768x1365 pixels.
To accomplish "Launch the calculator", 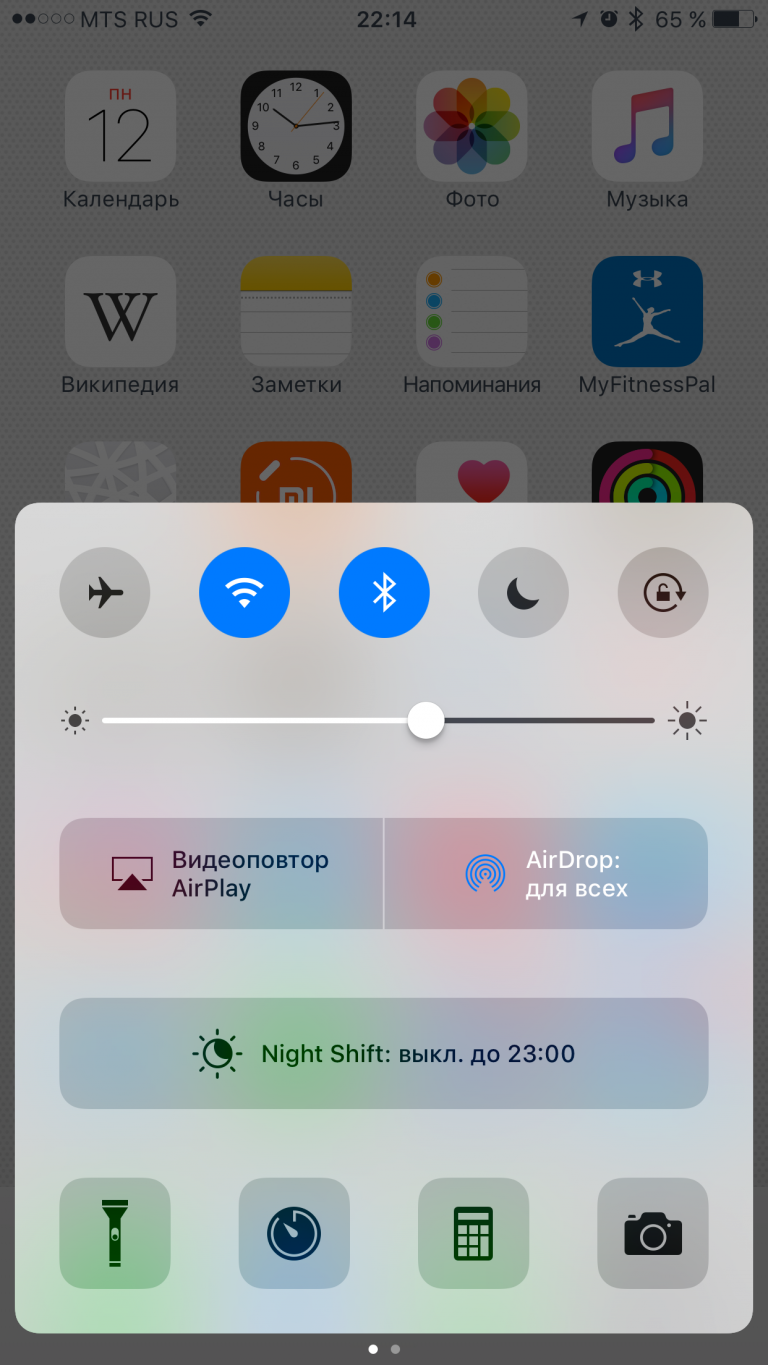I will point(473,1233).
